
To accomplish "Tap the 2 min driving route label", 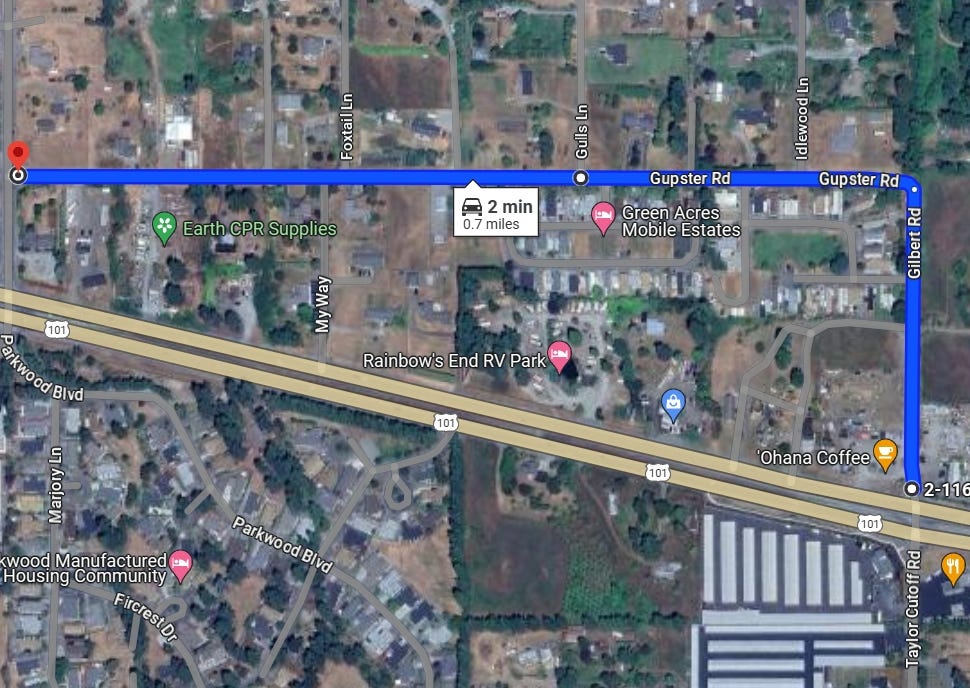I will [x=497, y=213].
